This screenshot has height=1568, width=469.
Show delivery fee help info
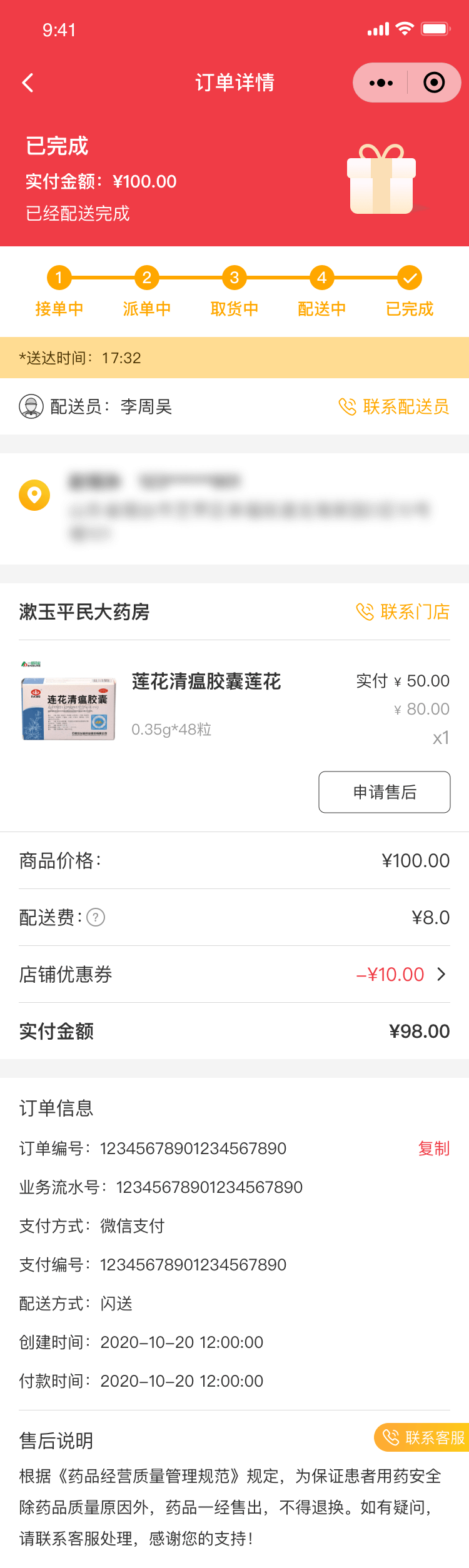click(96, 917)
